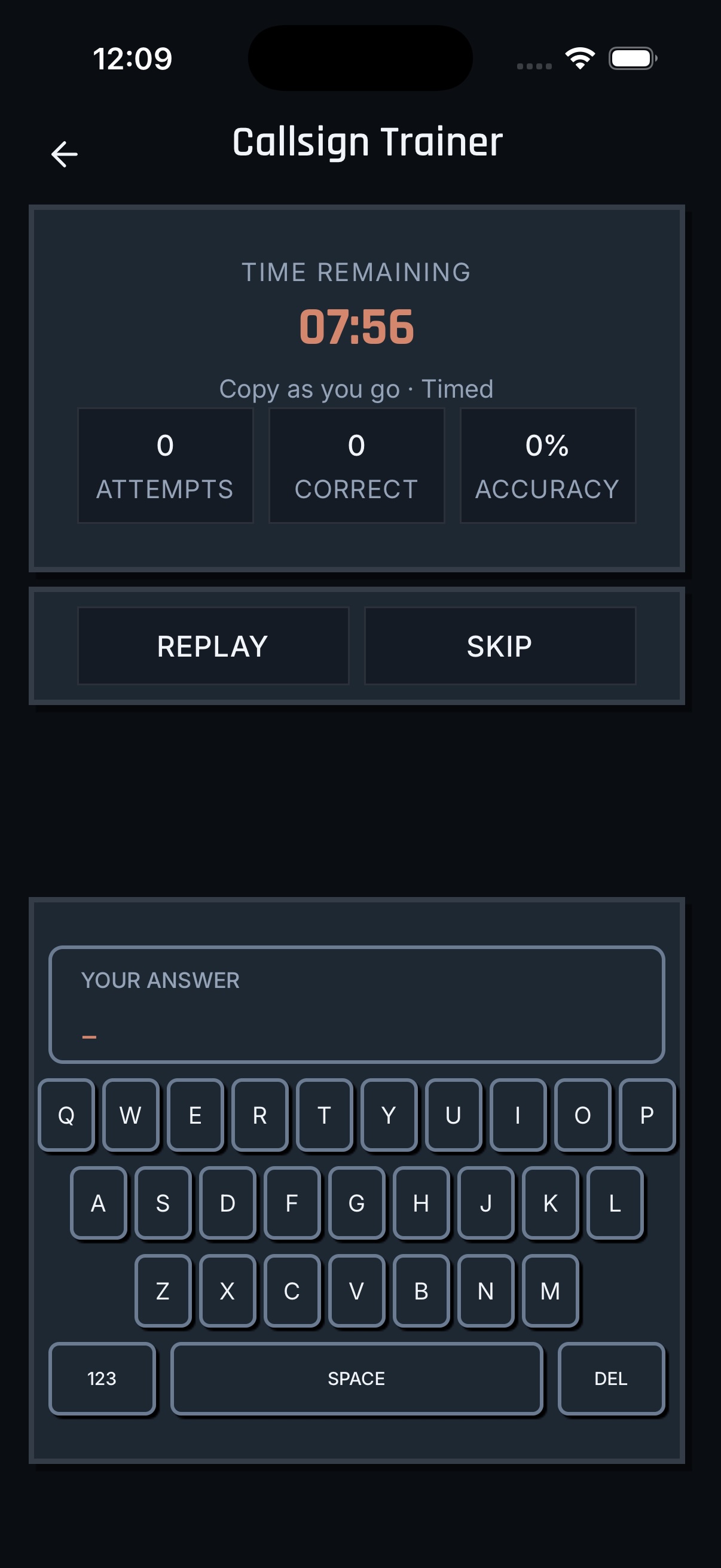Select the YOUR ANSWER input field
Viewport: 721px width, 1568px height.
pos(358,1004)
